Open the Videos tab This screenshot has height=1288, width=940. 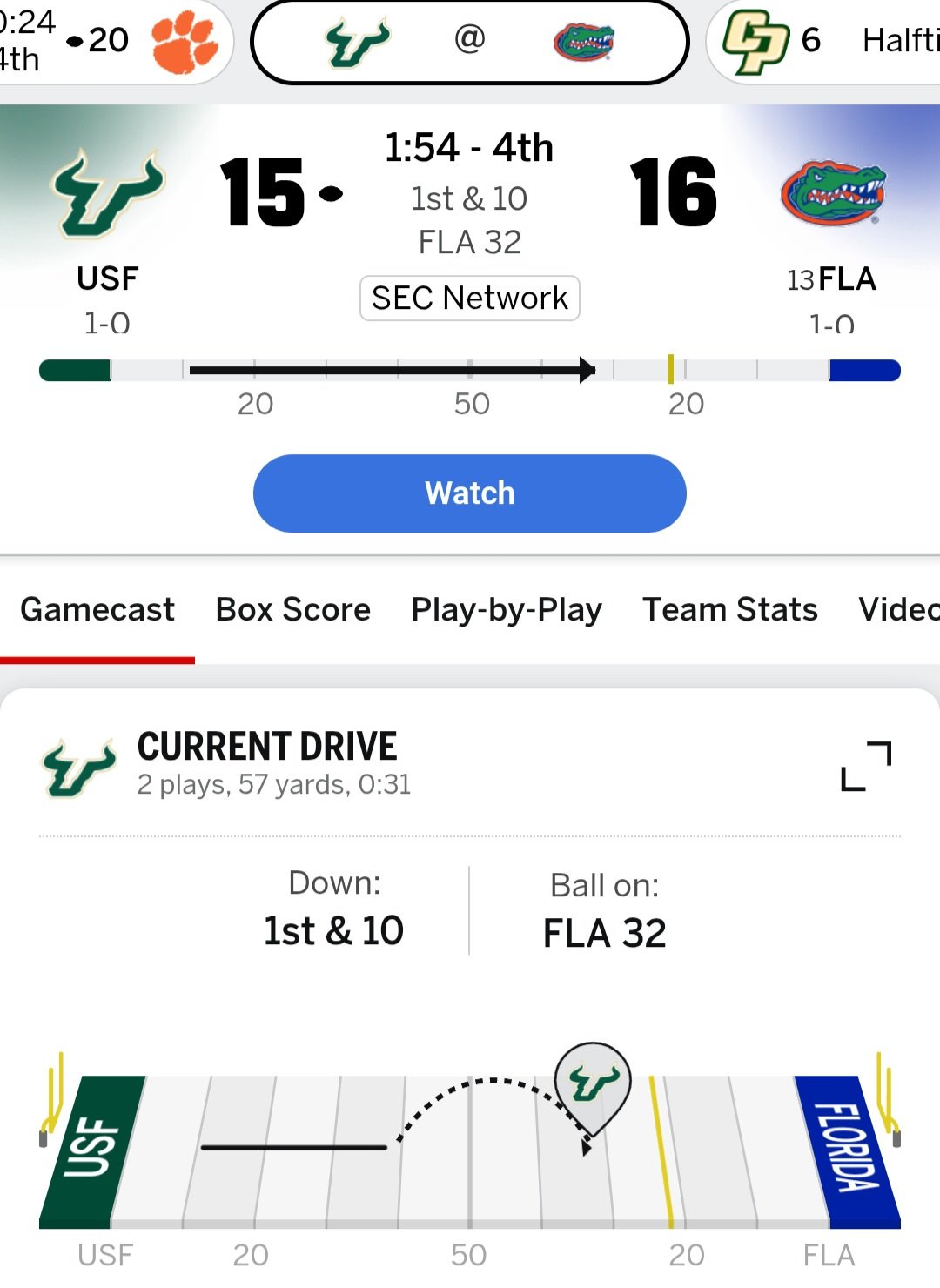click(x=898, y=609)
